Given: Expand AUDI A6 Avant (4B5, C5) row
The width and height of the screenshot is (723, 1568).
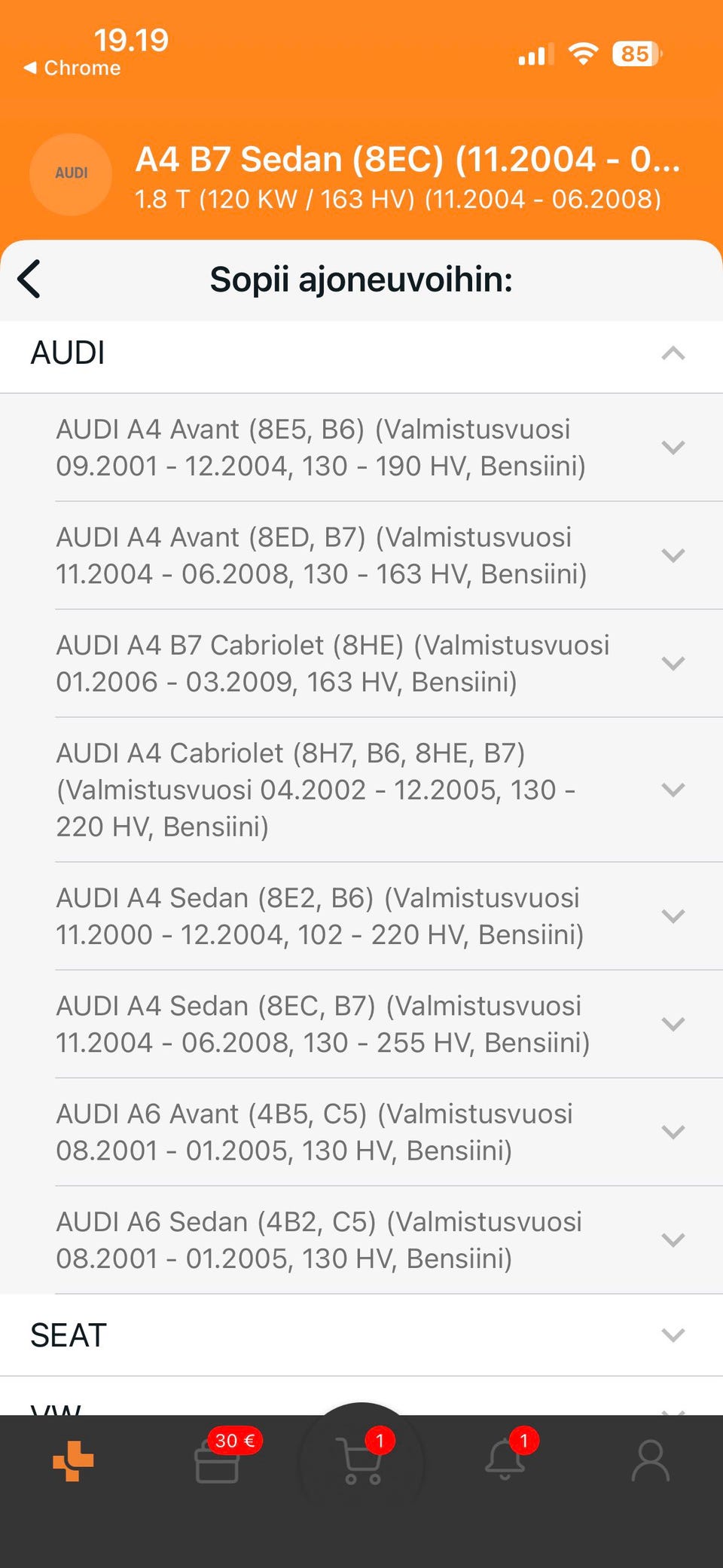Looking at the screenshot, I should point(673,1132).
